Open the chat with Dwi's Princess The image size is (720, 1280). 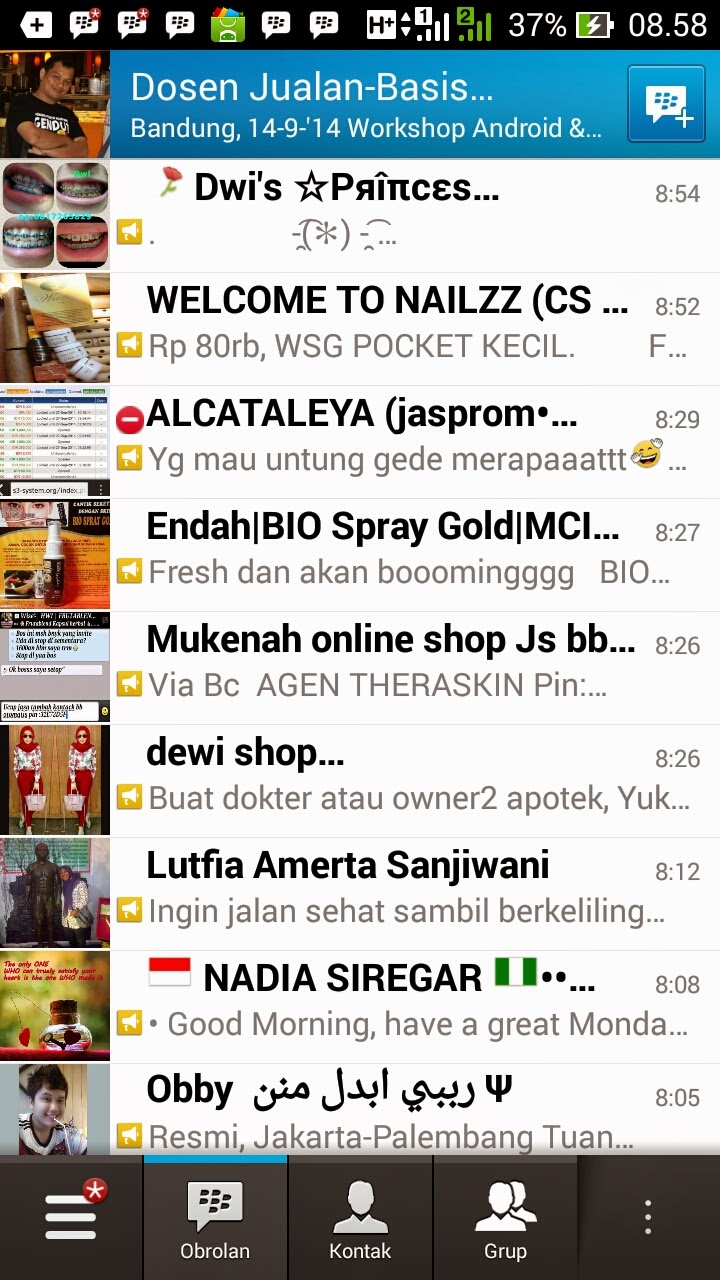coord(360,215)
